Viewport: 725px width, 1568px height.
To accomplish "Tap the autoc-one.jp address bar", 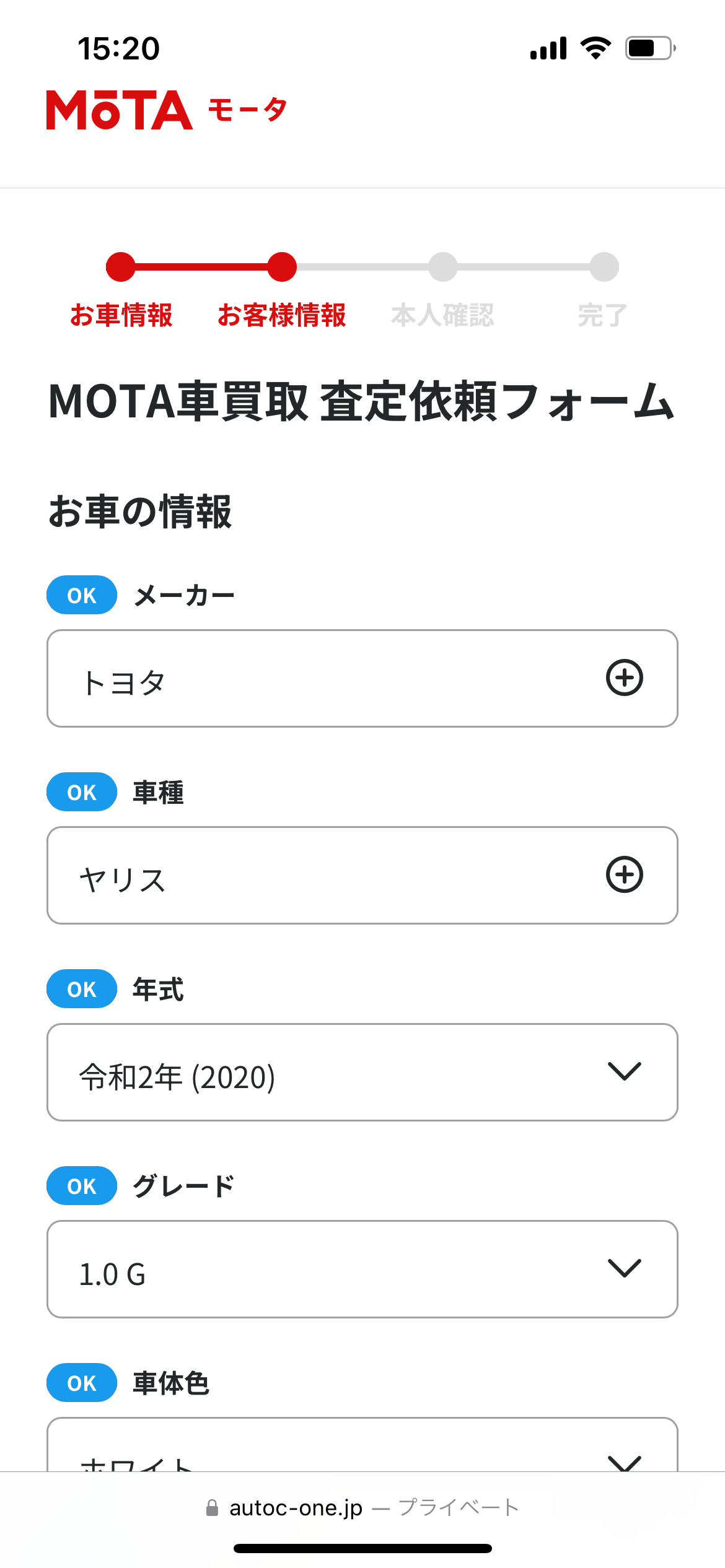I will point(362,1507).
